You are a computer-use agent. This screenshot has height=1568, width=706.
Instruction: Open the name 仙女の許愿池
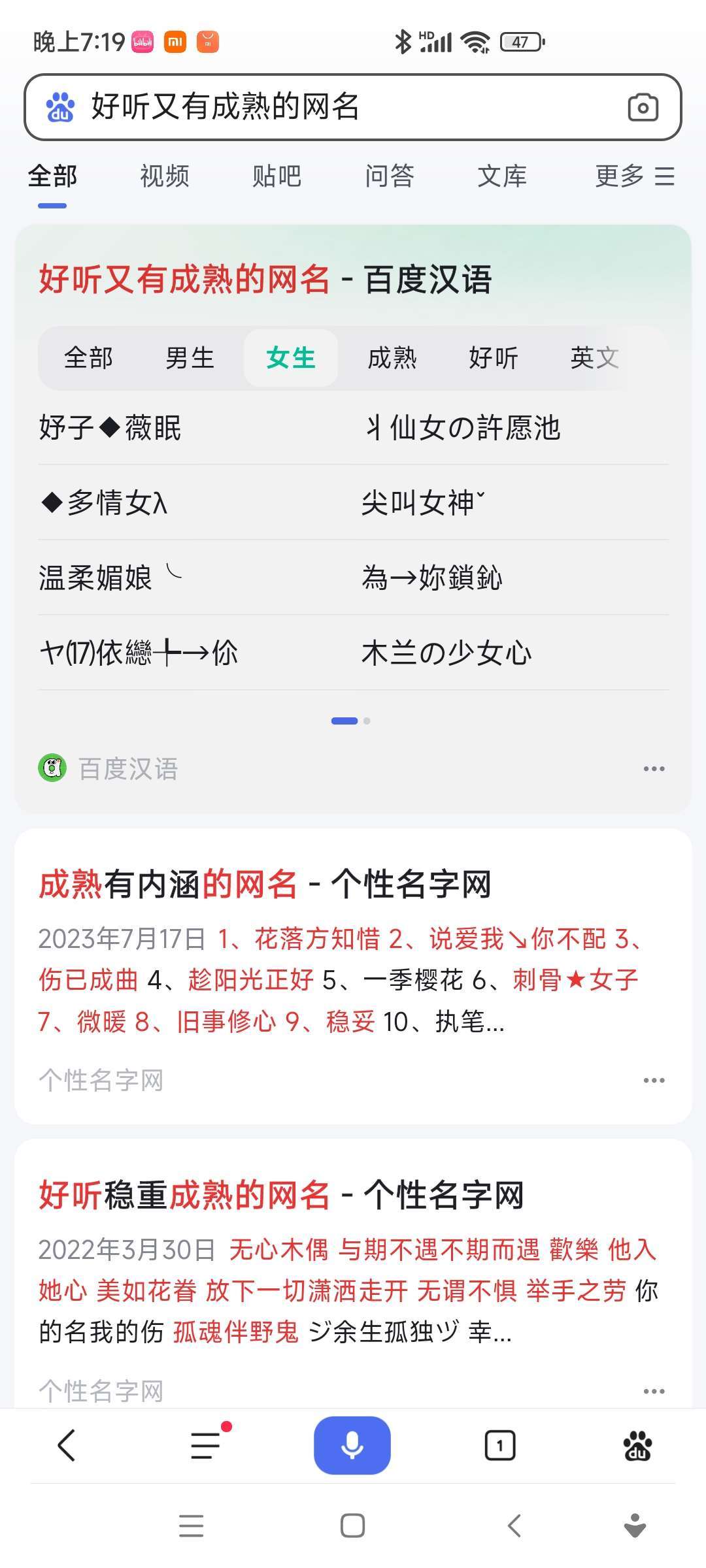point(462,428)
